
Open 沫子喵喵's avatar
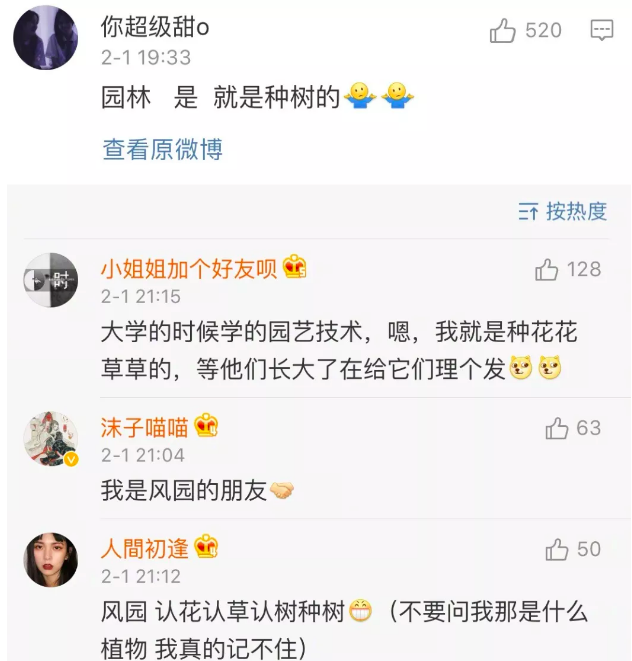point(51,438)
